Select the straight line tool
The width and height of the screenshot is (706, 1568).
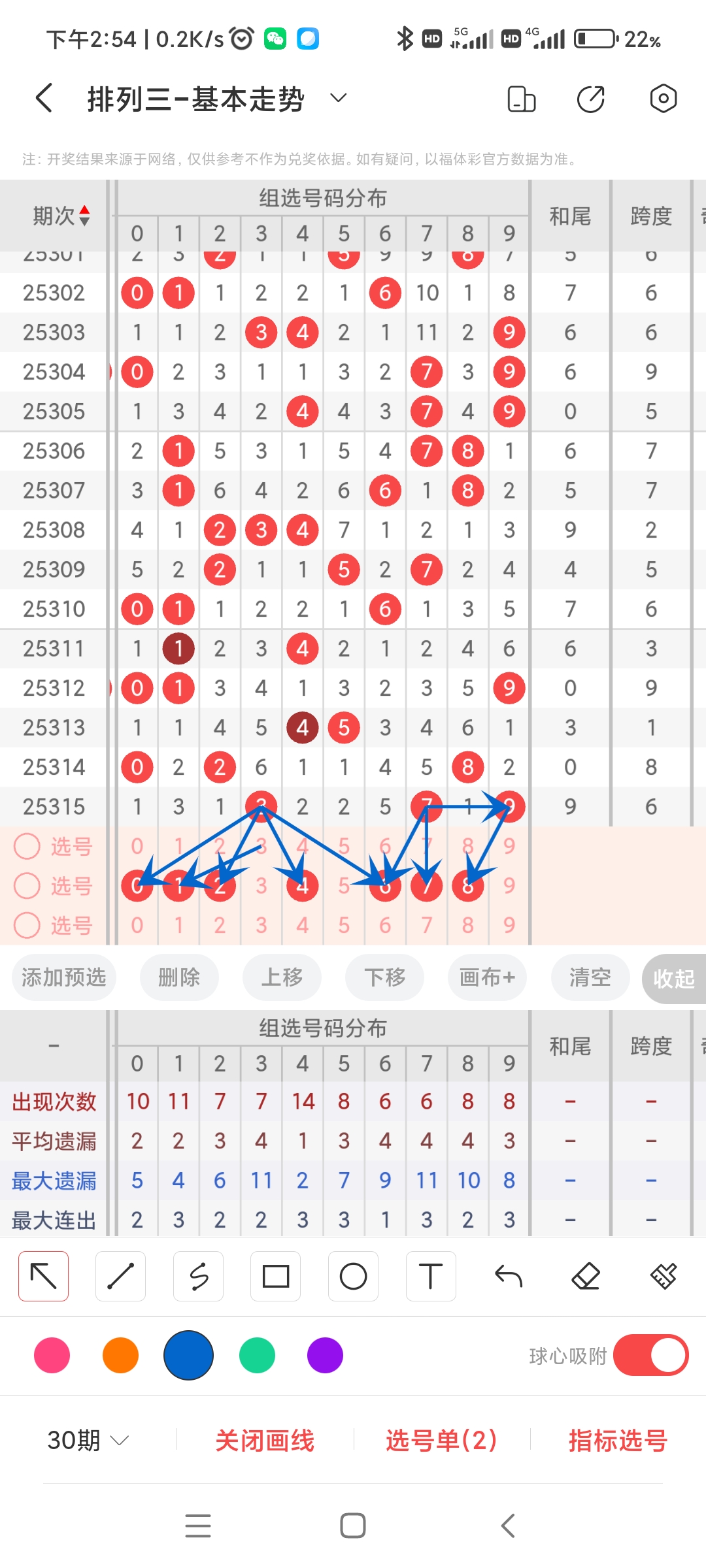click(x=120, y=1275)
